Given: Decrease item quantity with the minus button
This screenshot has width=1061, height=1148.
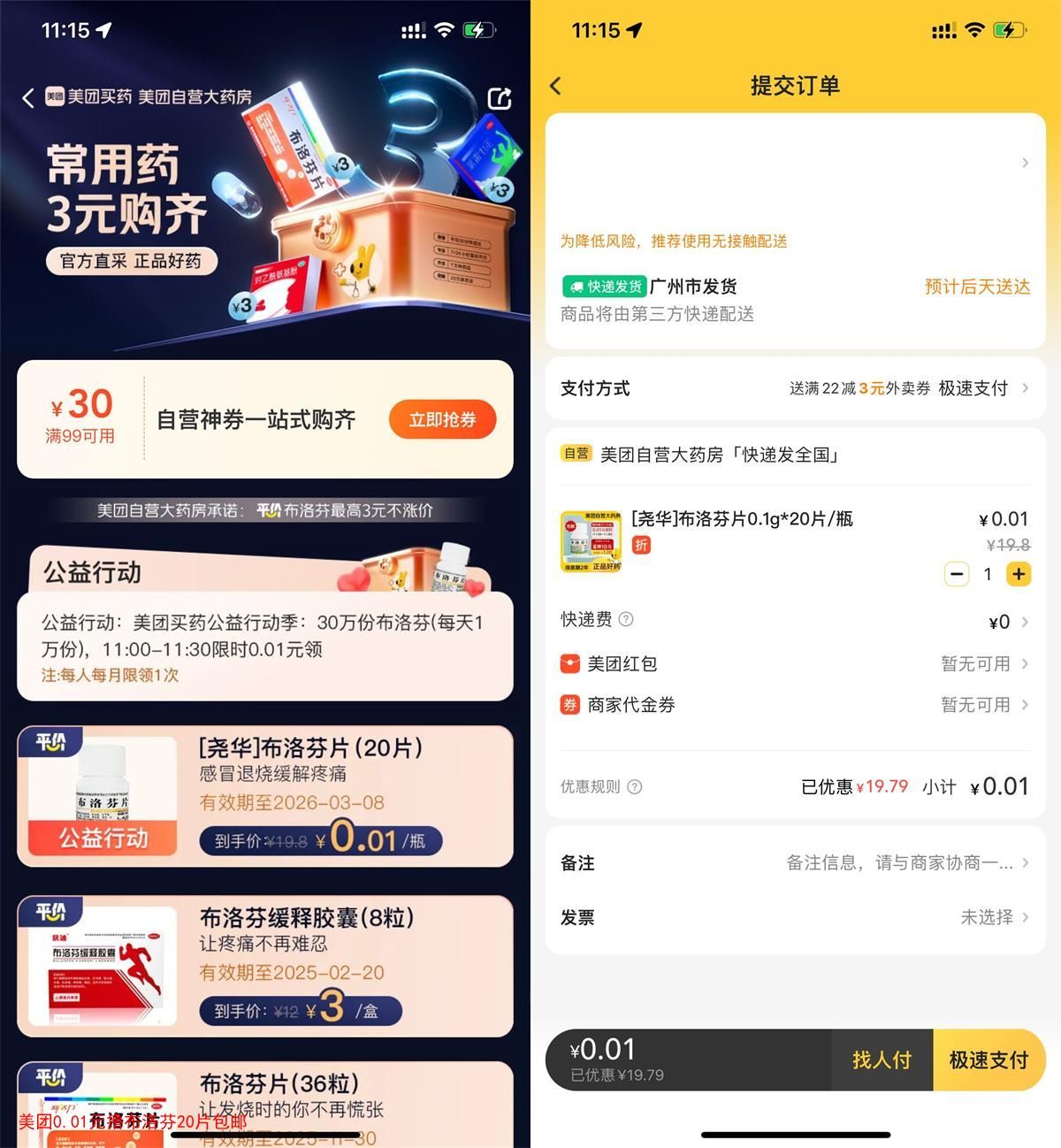Looking at the screenshot, I should [x=957, y=574].
